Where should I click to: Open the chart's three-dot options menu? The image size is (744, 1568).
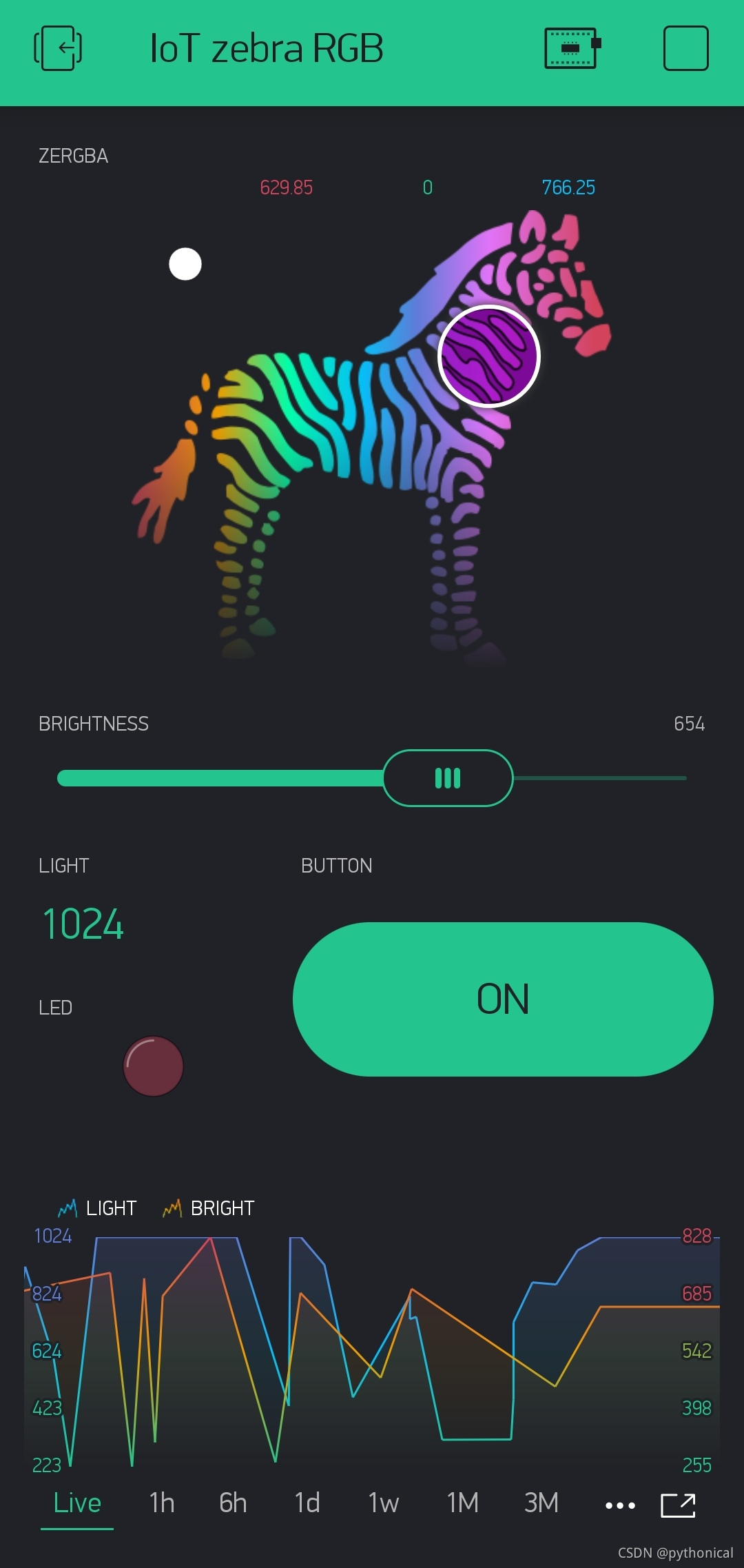tap(620, 1506)
